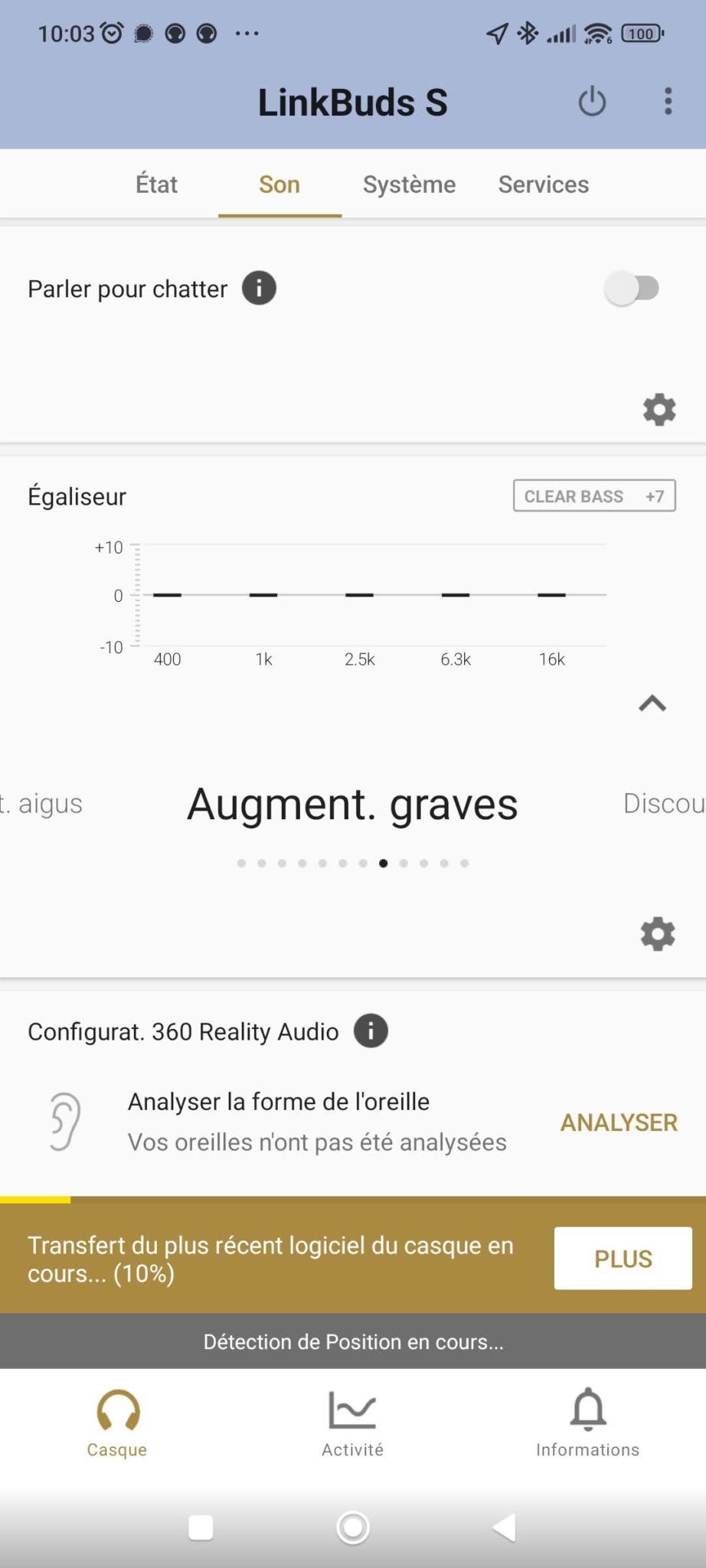Open the Informations tab
706x1568 pixels.
click(587, 1423)
